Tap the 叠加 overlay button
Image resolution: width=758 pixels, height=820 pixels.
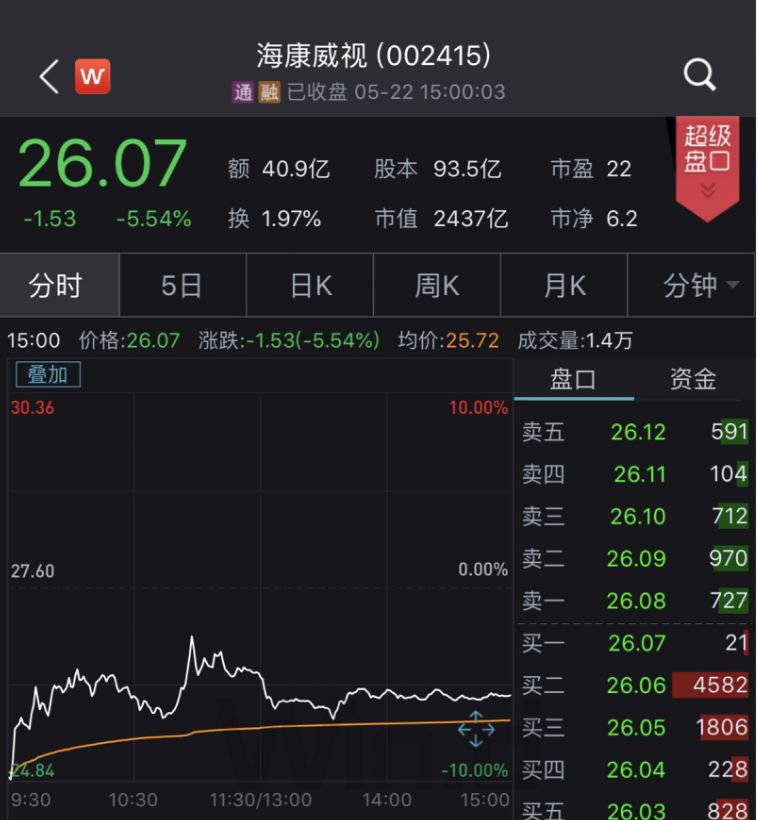click(47, 375)
